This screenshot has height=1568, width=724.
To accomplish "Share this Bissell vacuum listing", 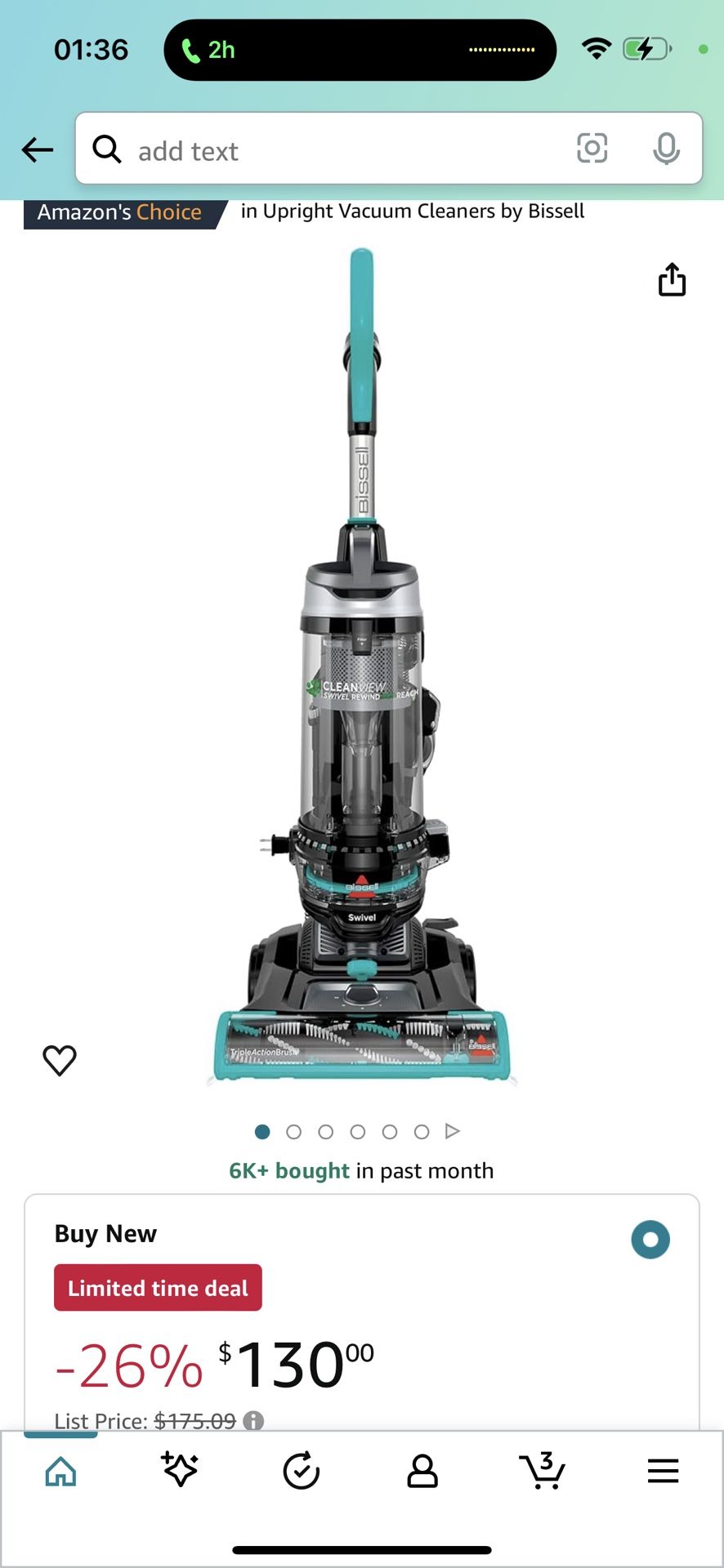I will [x=672, y=279].
